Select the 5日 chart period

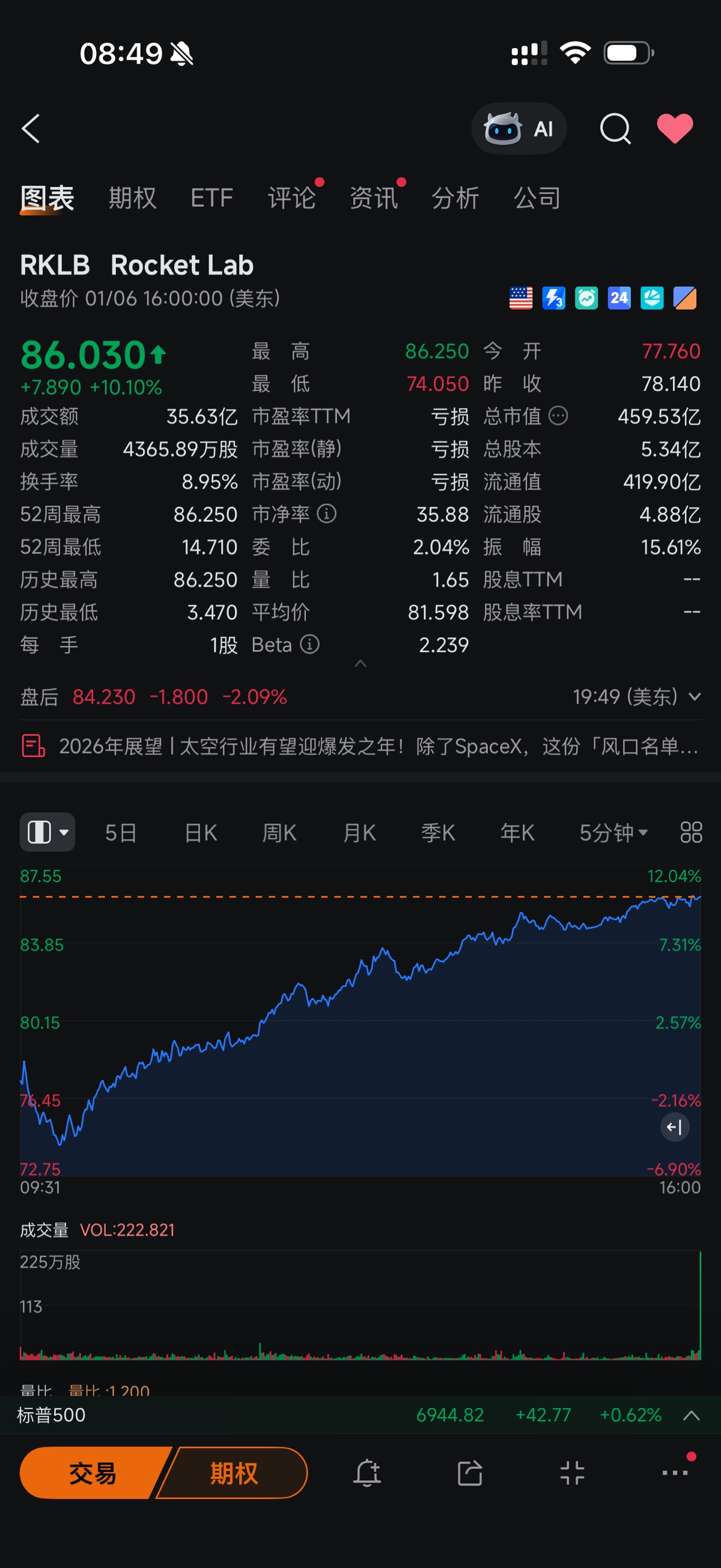click(x=121, y=832)
